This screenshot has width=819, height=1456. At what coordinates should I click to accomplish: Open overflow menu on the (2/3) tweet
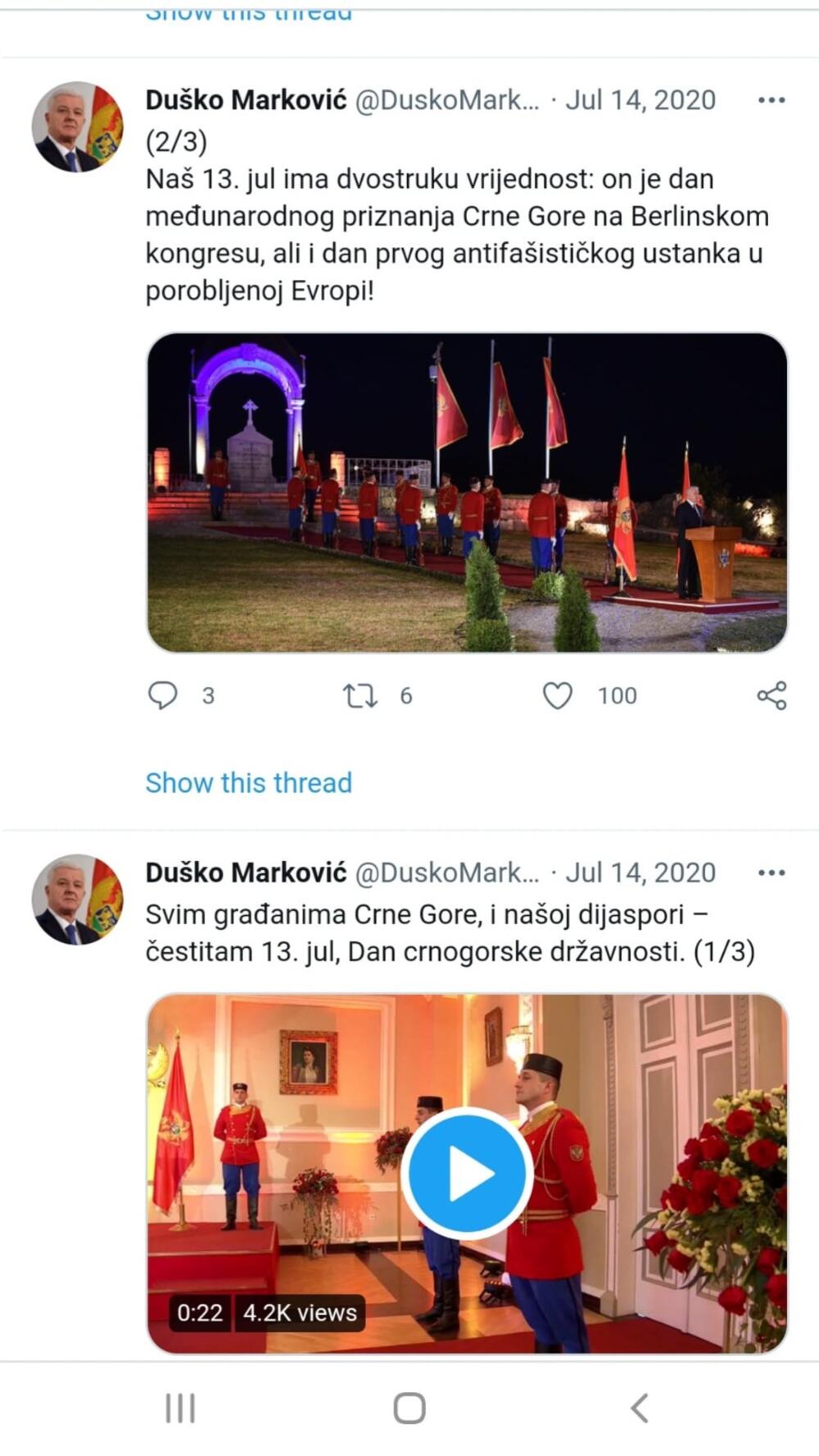(x=771, y=100)
